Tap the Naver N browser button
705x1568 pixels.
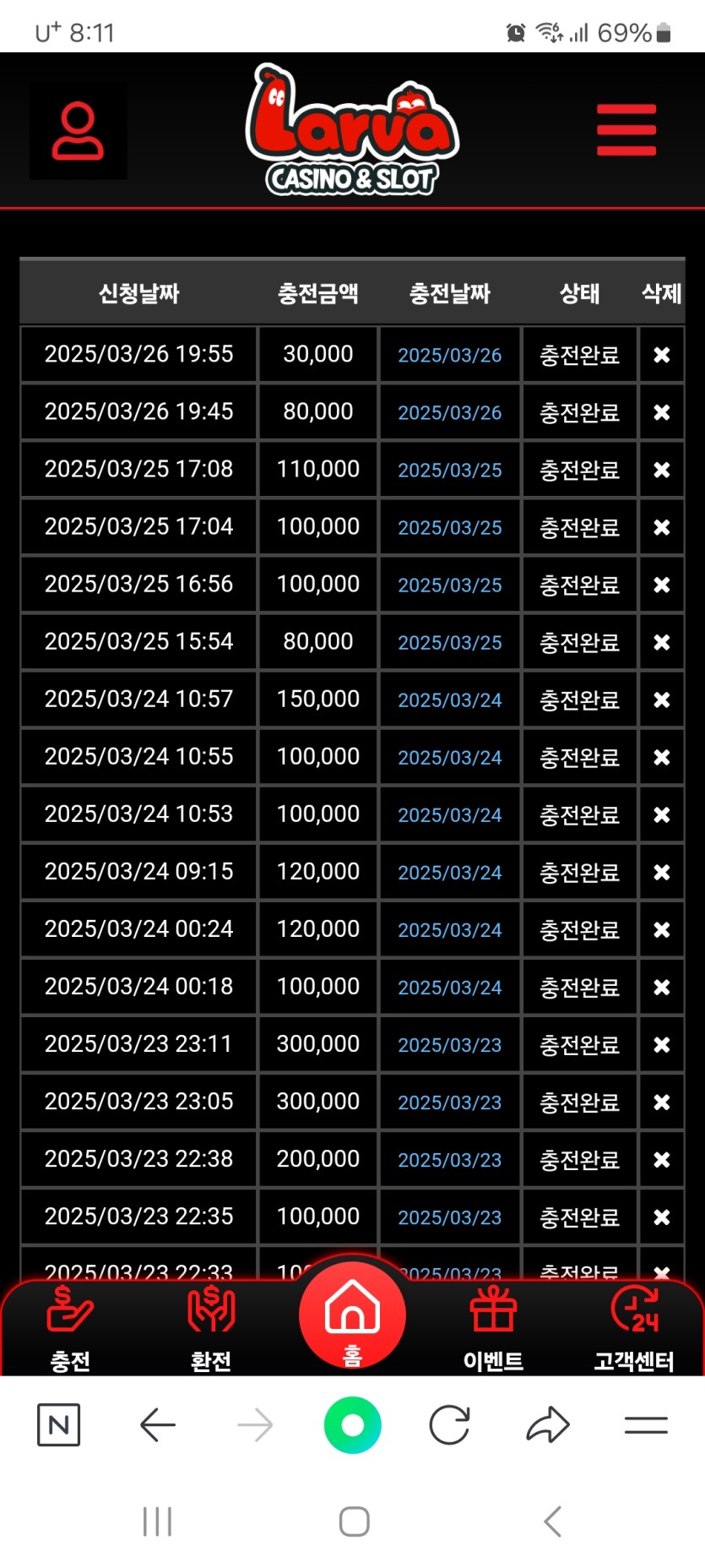(x=59, y=1425)
